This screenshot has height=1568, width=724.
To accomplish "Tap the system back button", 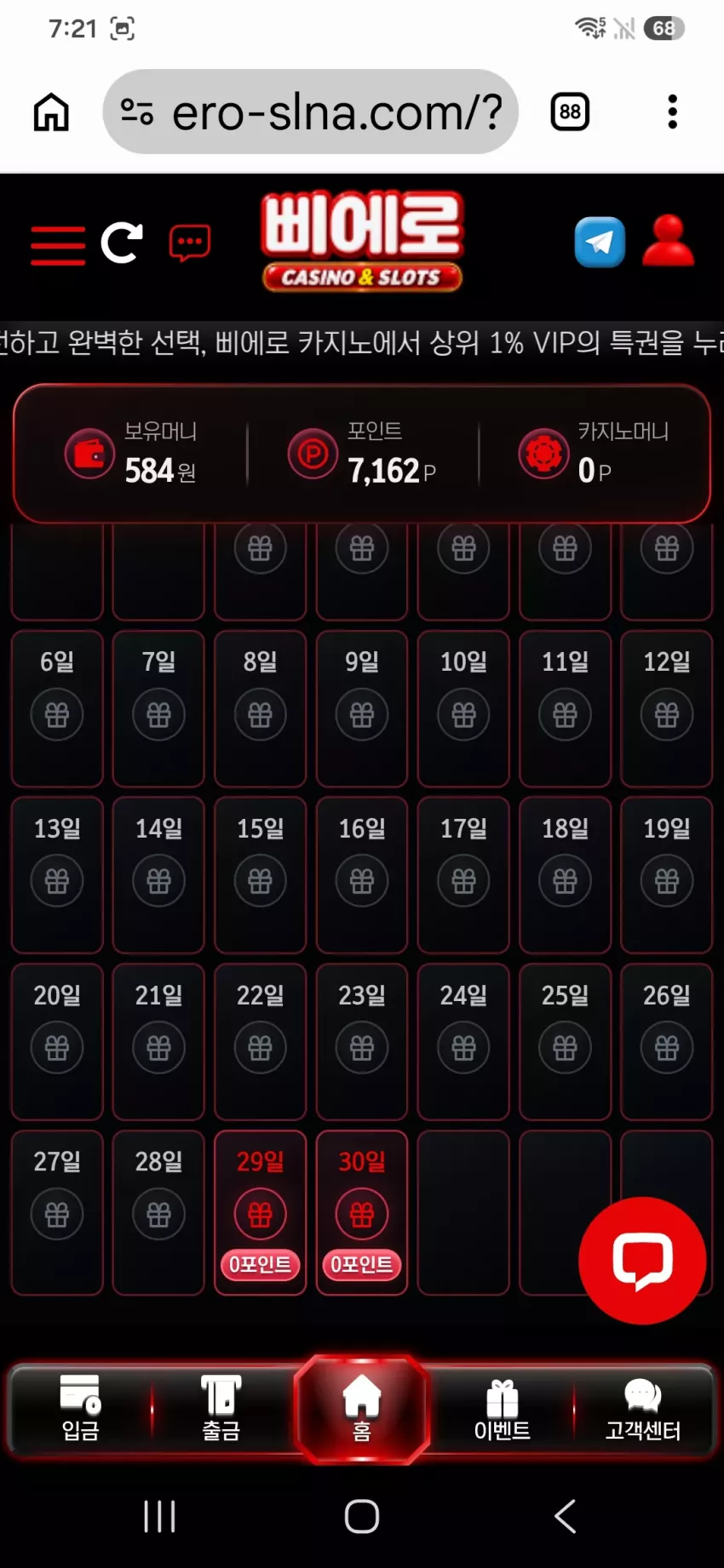I will tap(566, 1516).
